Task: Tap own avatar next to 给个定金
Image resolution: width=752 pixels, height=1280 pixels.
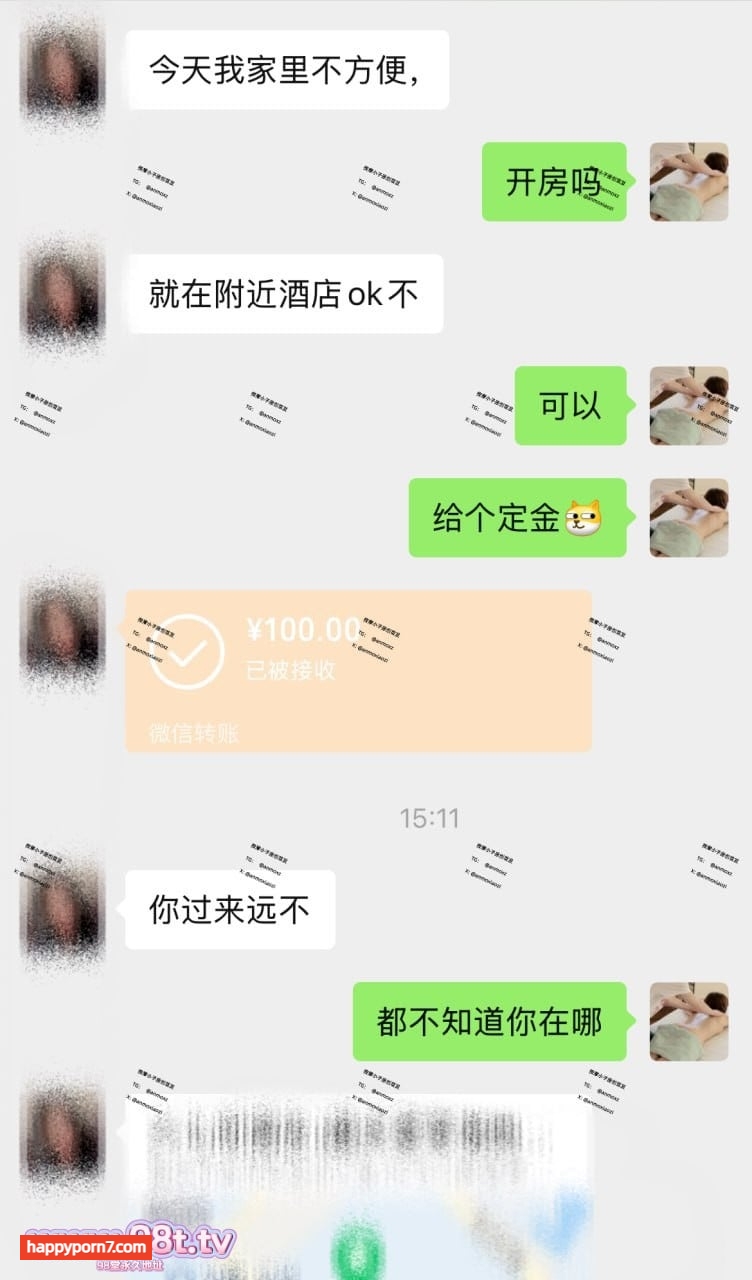Action: pyautogui.click(x=689, y=518)
